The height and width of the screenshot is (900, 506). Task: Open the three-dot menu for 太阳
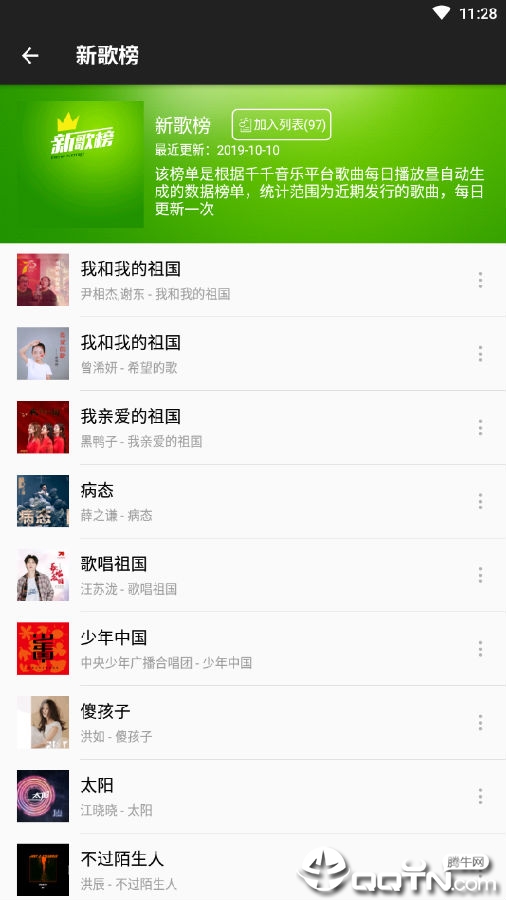480,796
